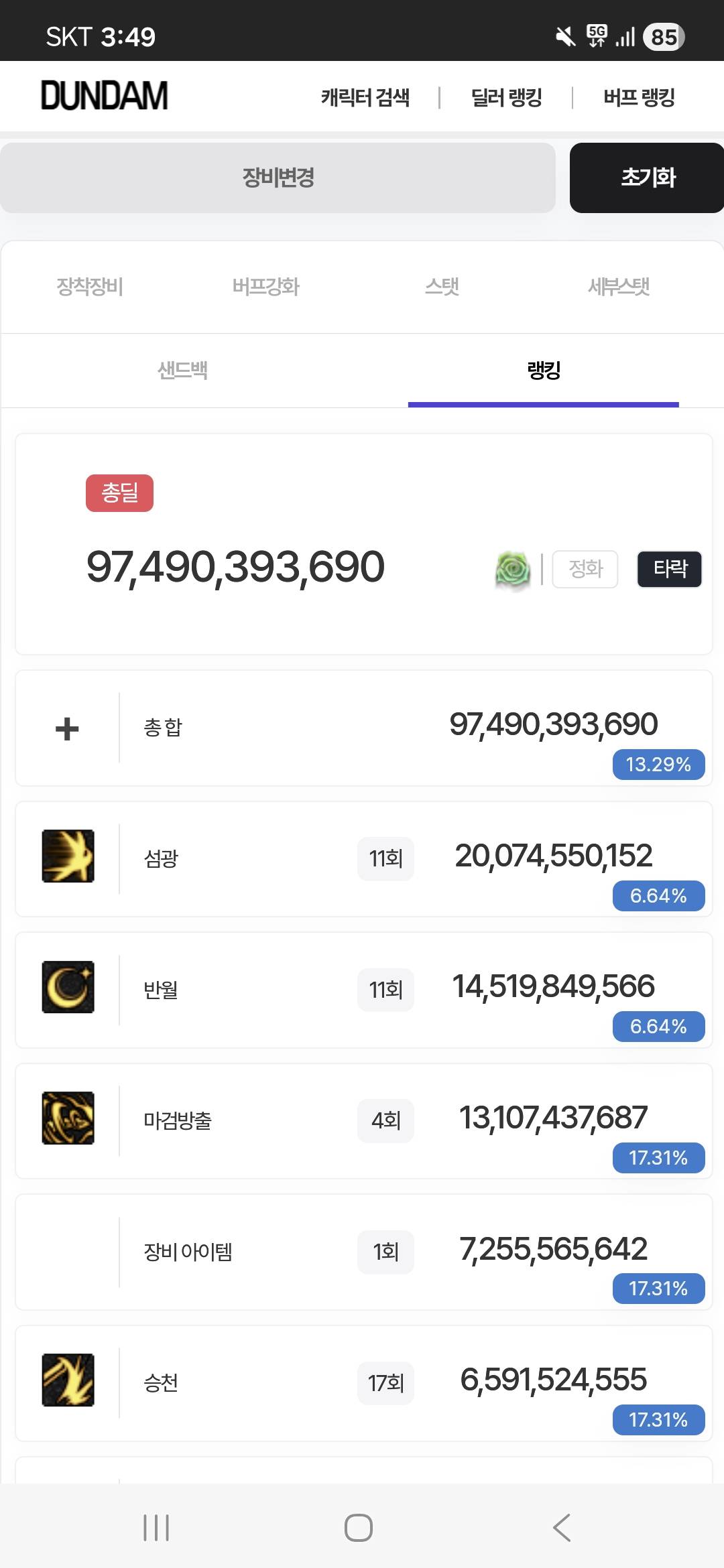Go to 캐릭터 검색 page
Screen dimensions: 724x1568
coord(365,97)
